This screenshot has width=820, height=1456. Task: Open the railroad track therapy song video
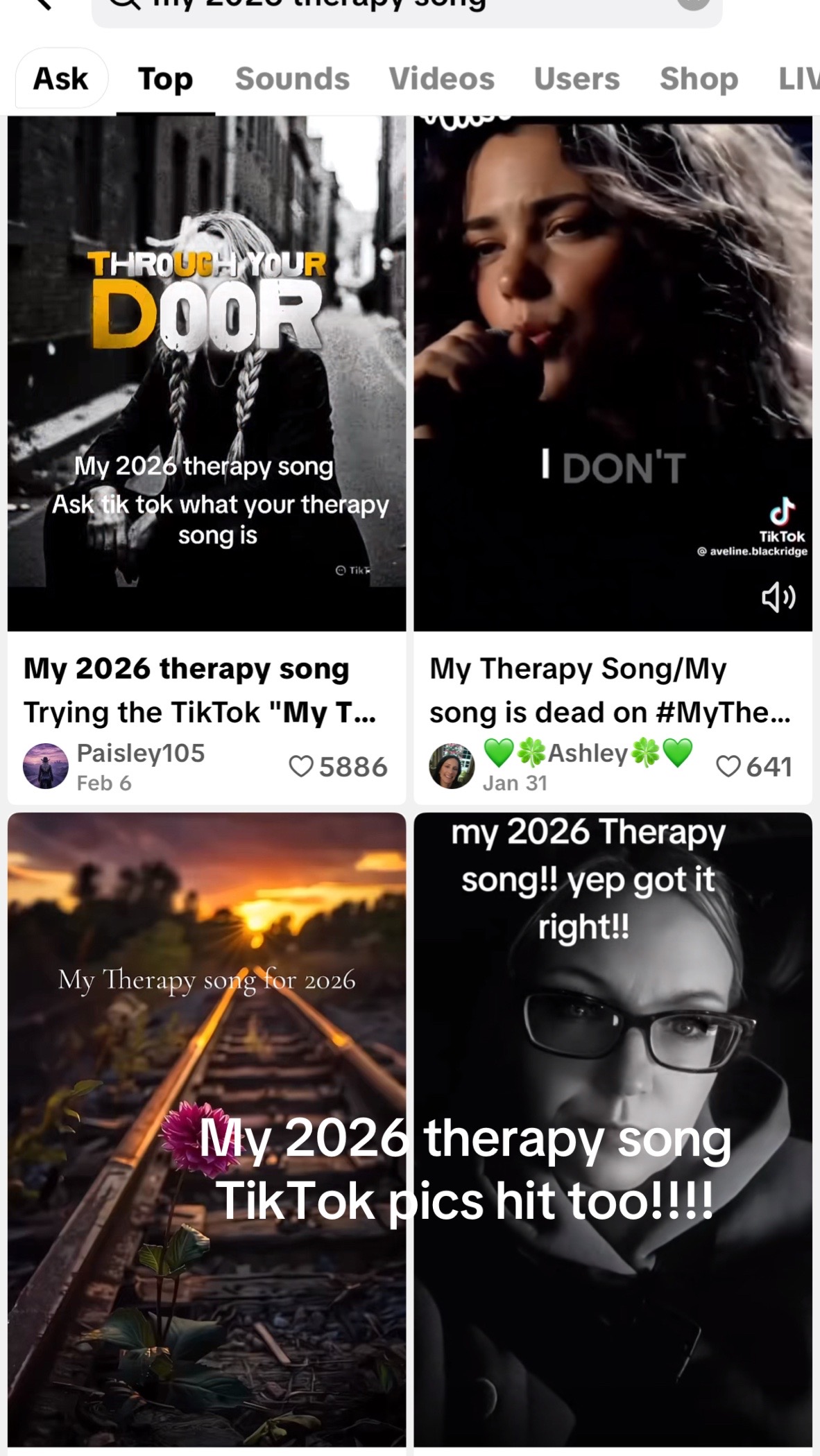coord(207,1130)
